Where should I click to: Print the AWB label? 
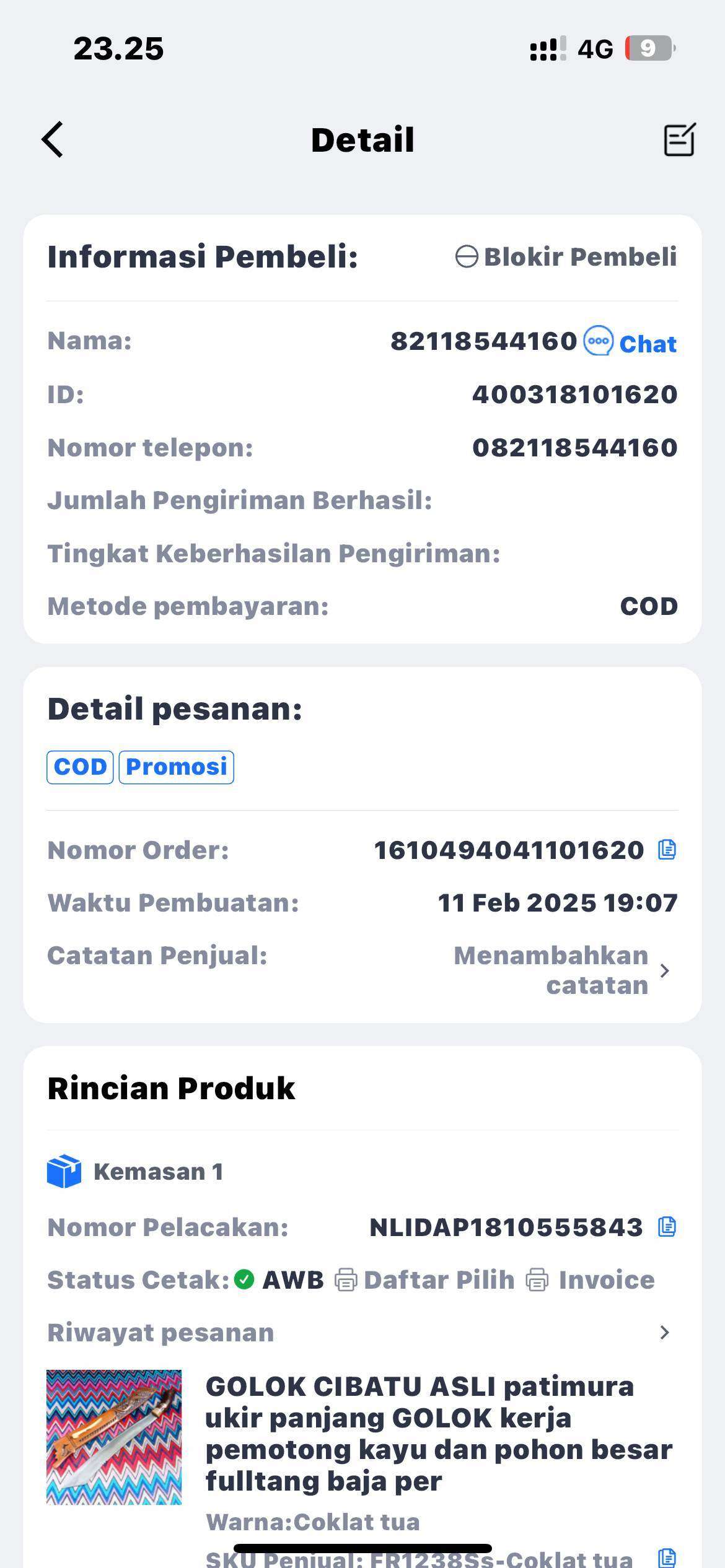tap(279, 1279)
